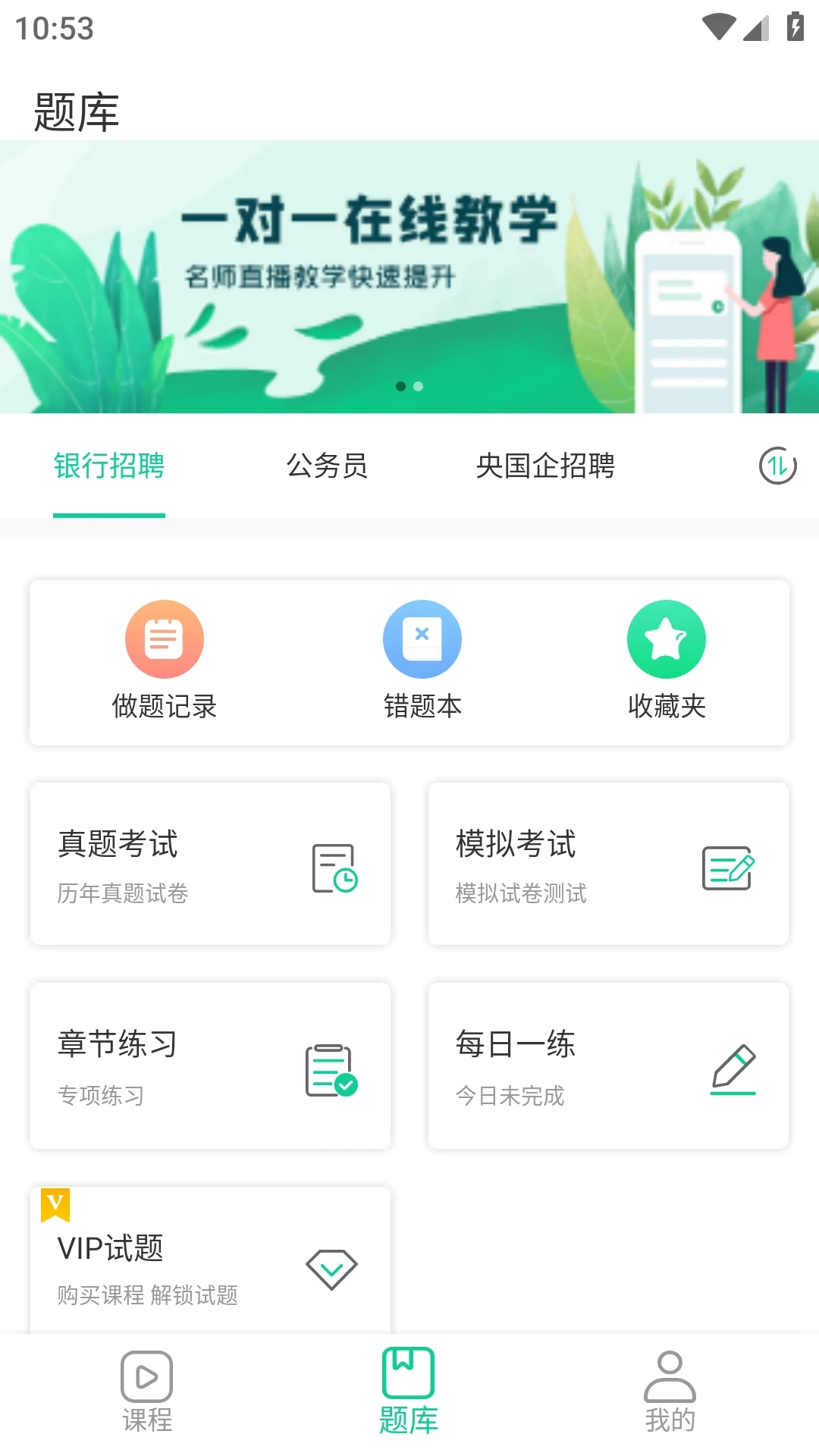The image size is (819, 1456).
Task: Select the second carousel indicator dot
Action: point(418,387)
